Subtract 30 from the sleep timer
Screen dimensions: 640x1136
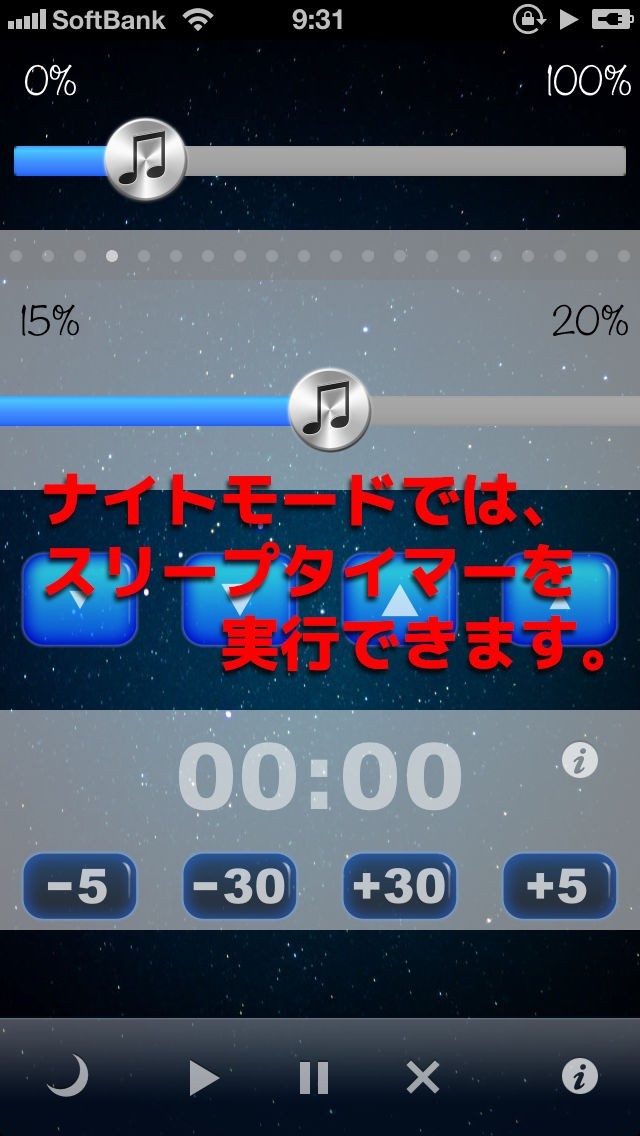click(240, 886)
